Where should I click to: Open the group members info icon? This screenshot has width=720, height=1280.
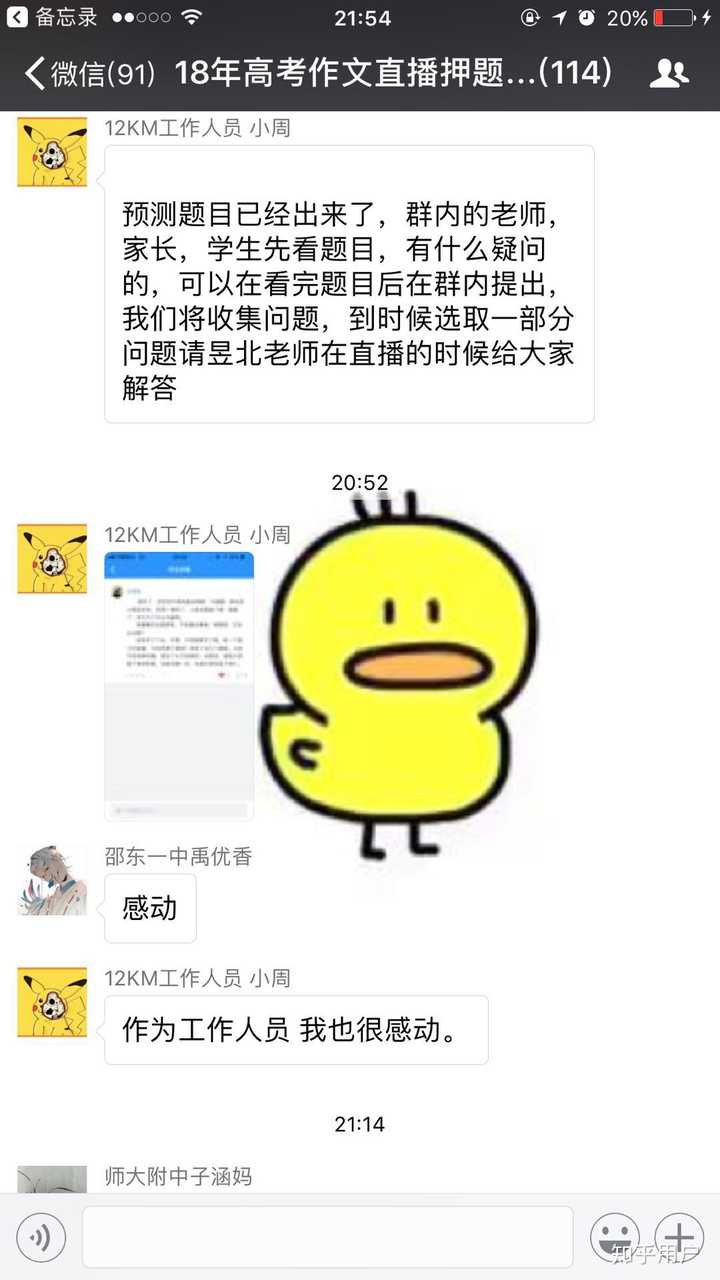pos(669,73)
